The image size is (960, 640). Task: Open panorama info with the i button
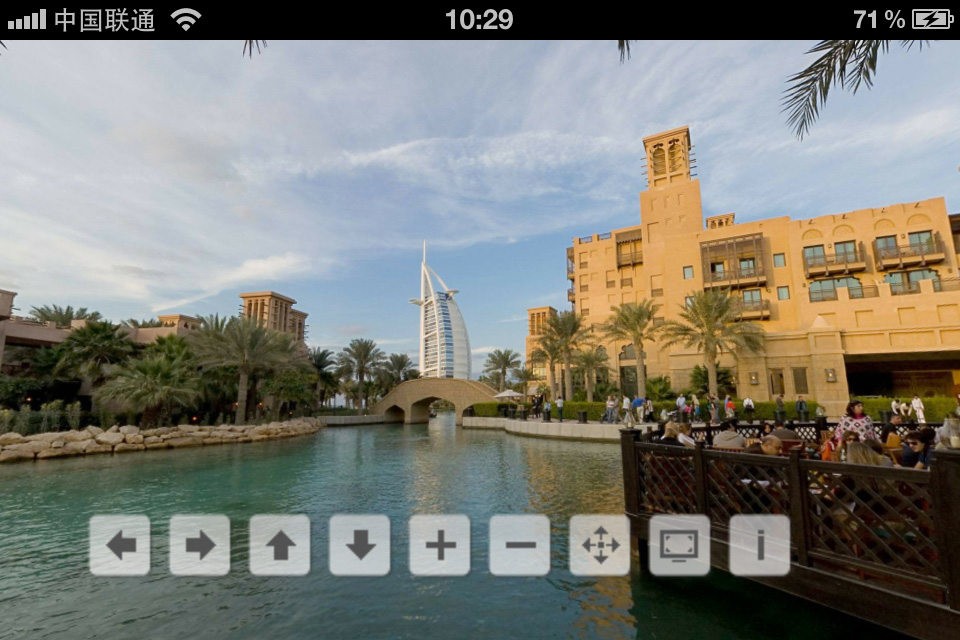760,545
